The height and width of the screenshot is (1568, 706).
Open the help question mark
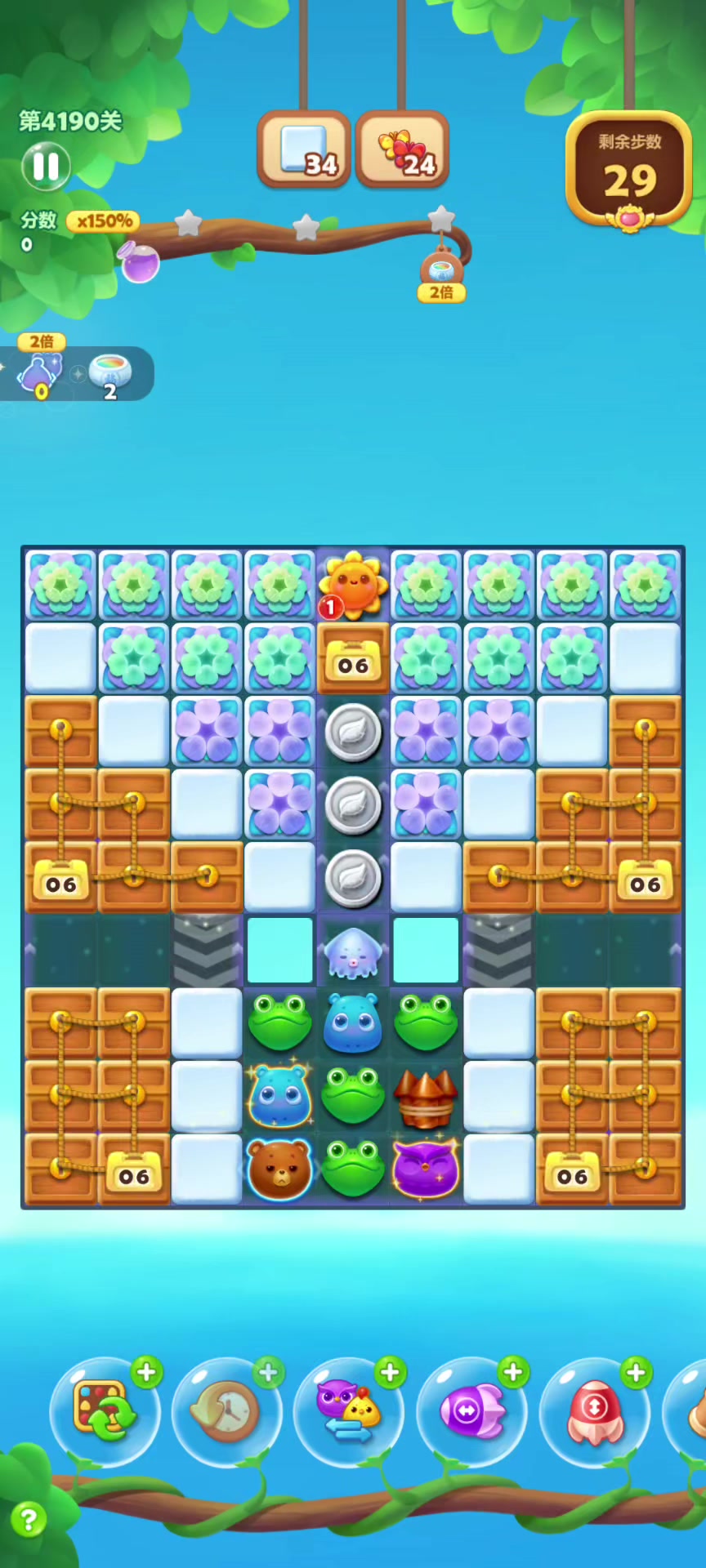click(x=29, y=1520)
